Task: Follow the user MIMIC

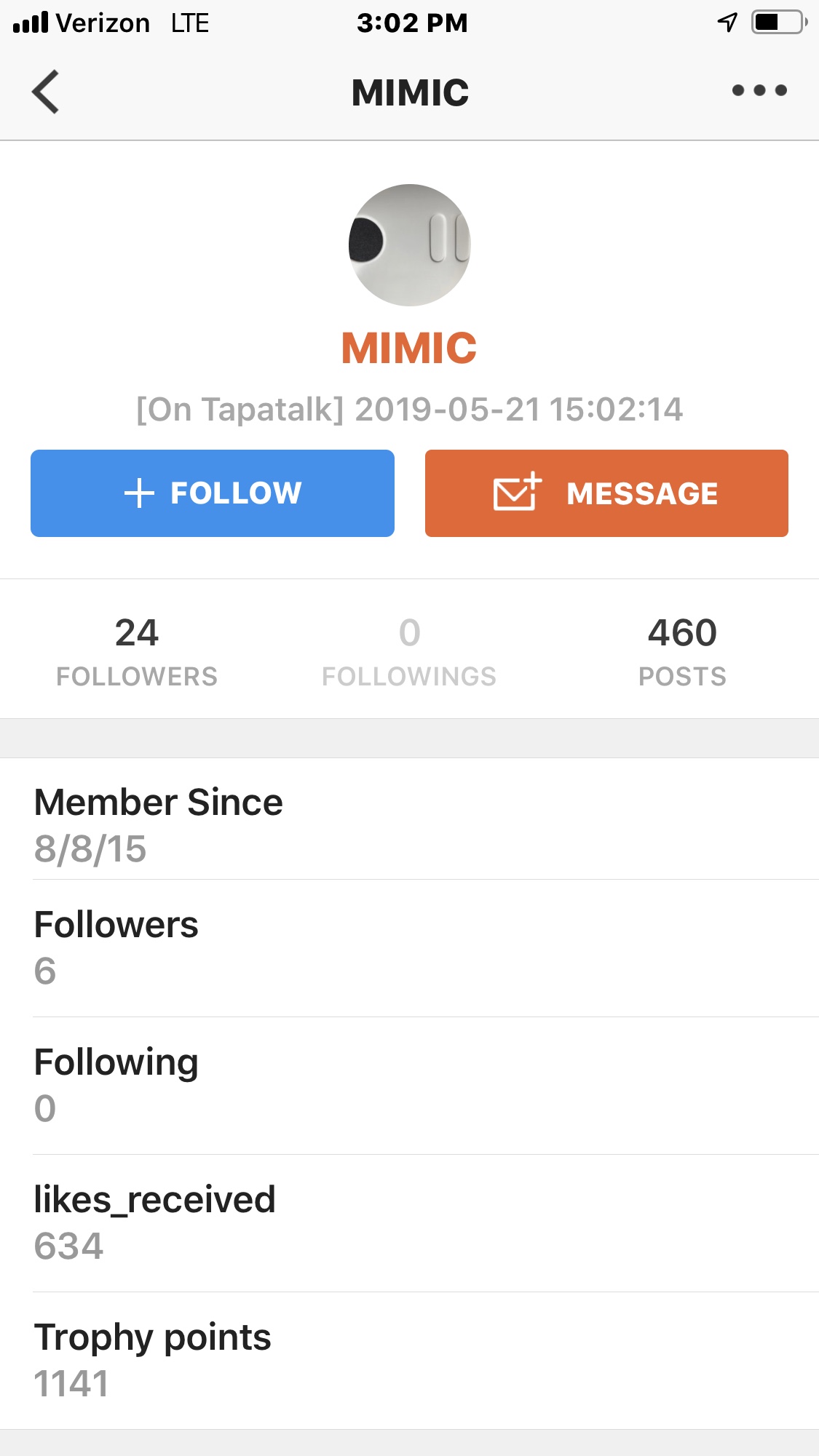Action: 213,493
